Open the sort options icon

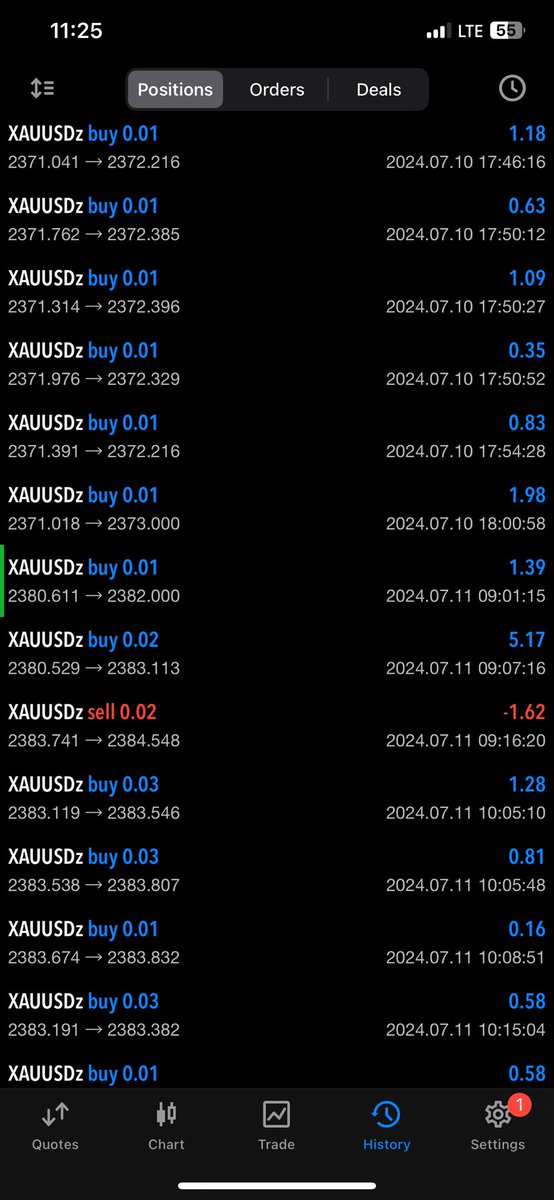(42, 88)
